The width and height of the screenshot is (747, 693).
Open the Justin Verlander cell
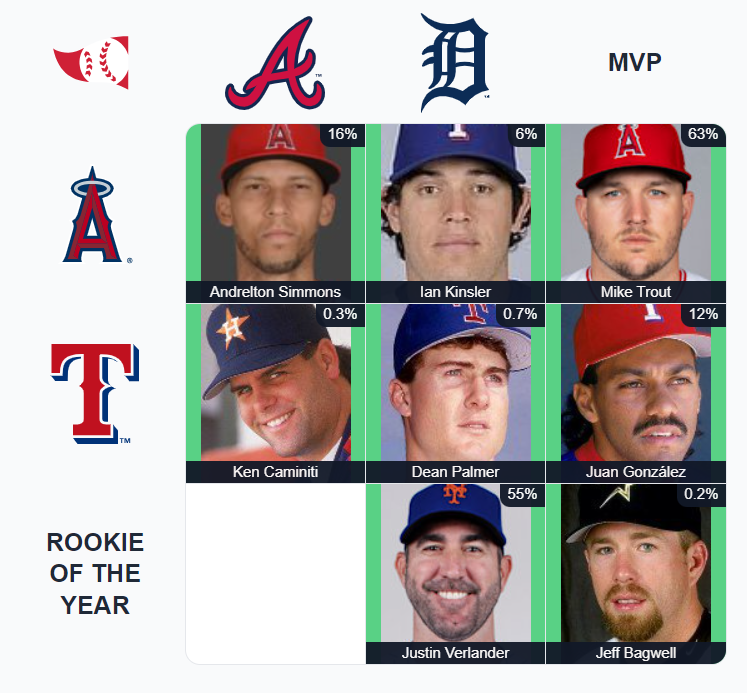(x=455, y=573)
